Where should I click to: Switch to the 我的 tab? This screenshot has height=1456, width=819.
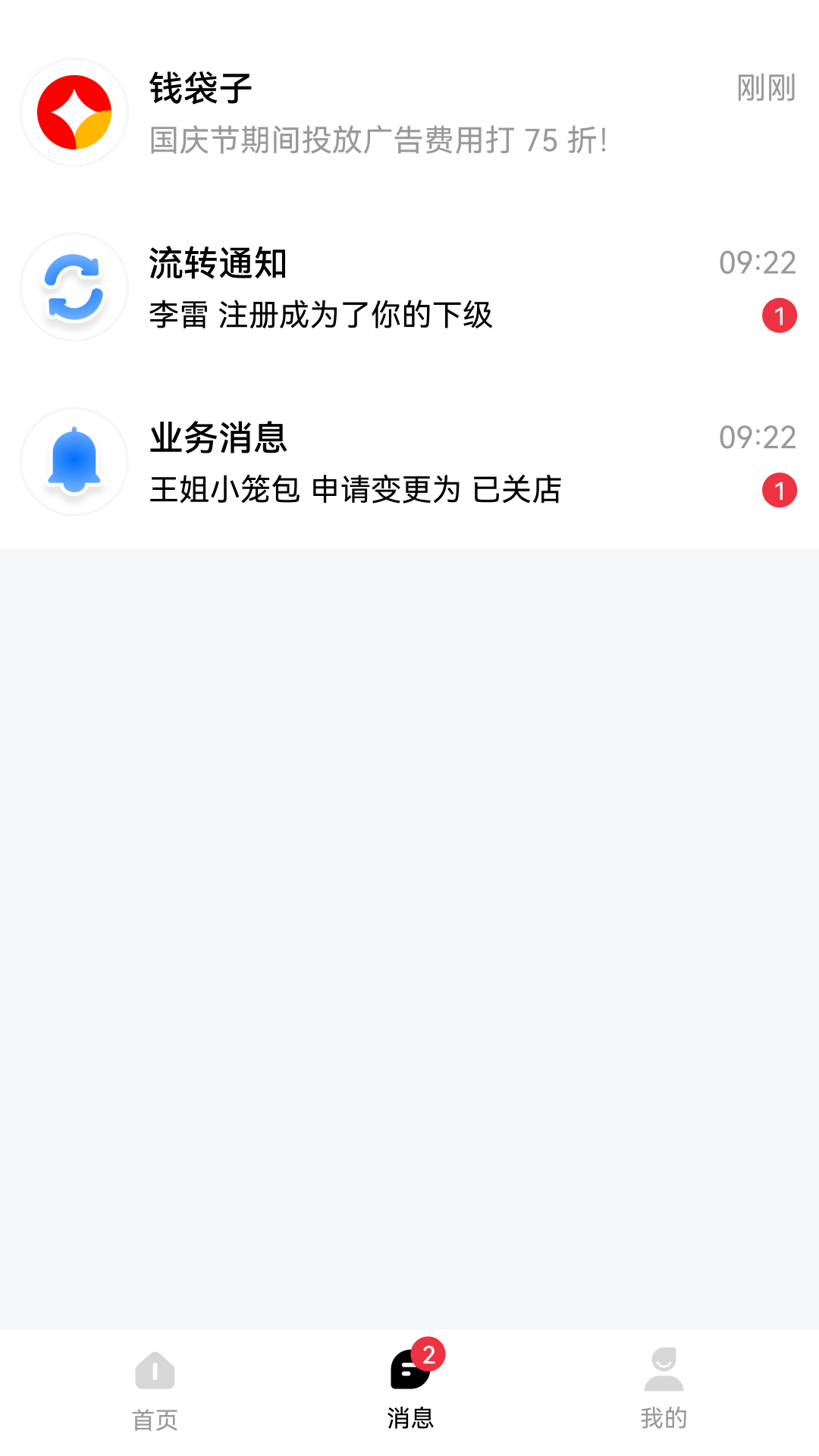664,1399
